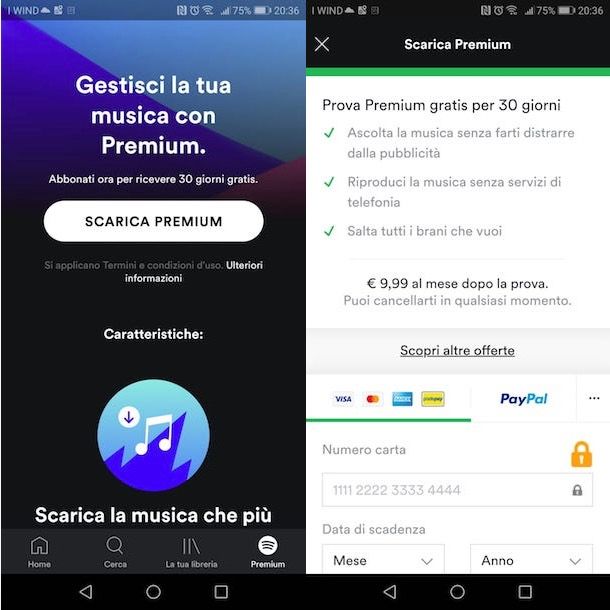This screenshot has height=610, width=610.
Task: Focus the Numero carta field
Action: click(x=445, y=490)
